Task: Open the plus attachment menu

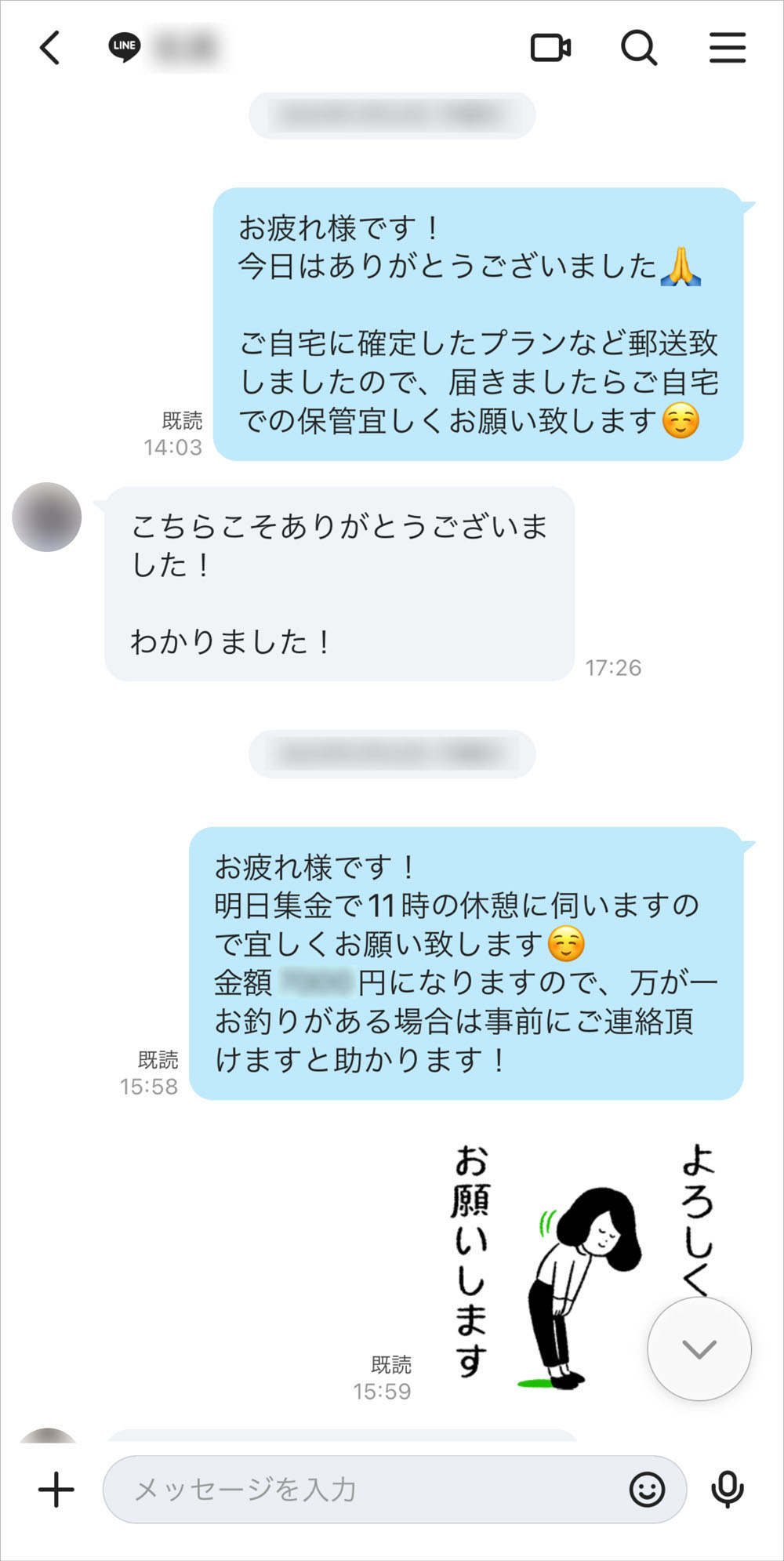Action: 56,1490
